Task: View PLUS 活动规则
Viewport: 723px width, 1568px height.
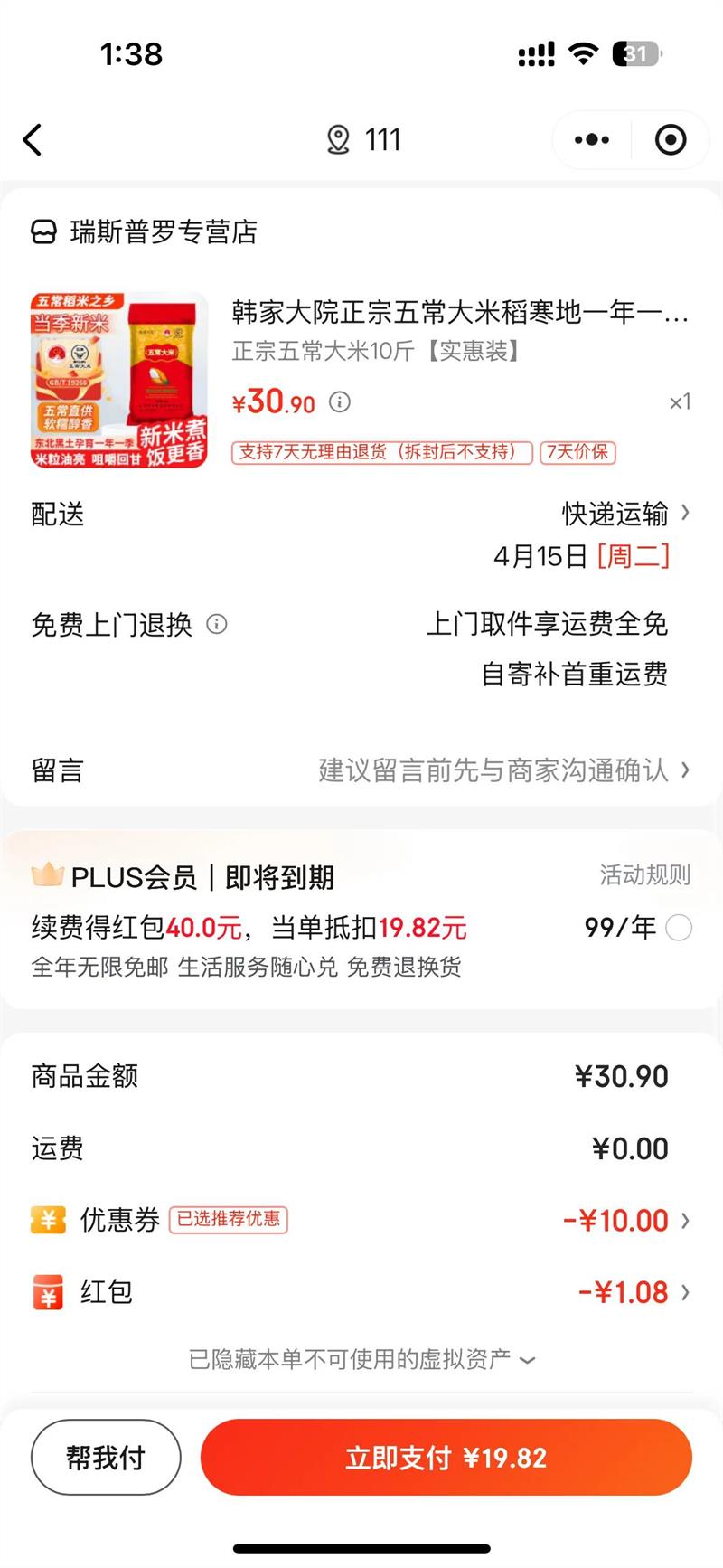Action: point(644,874)
